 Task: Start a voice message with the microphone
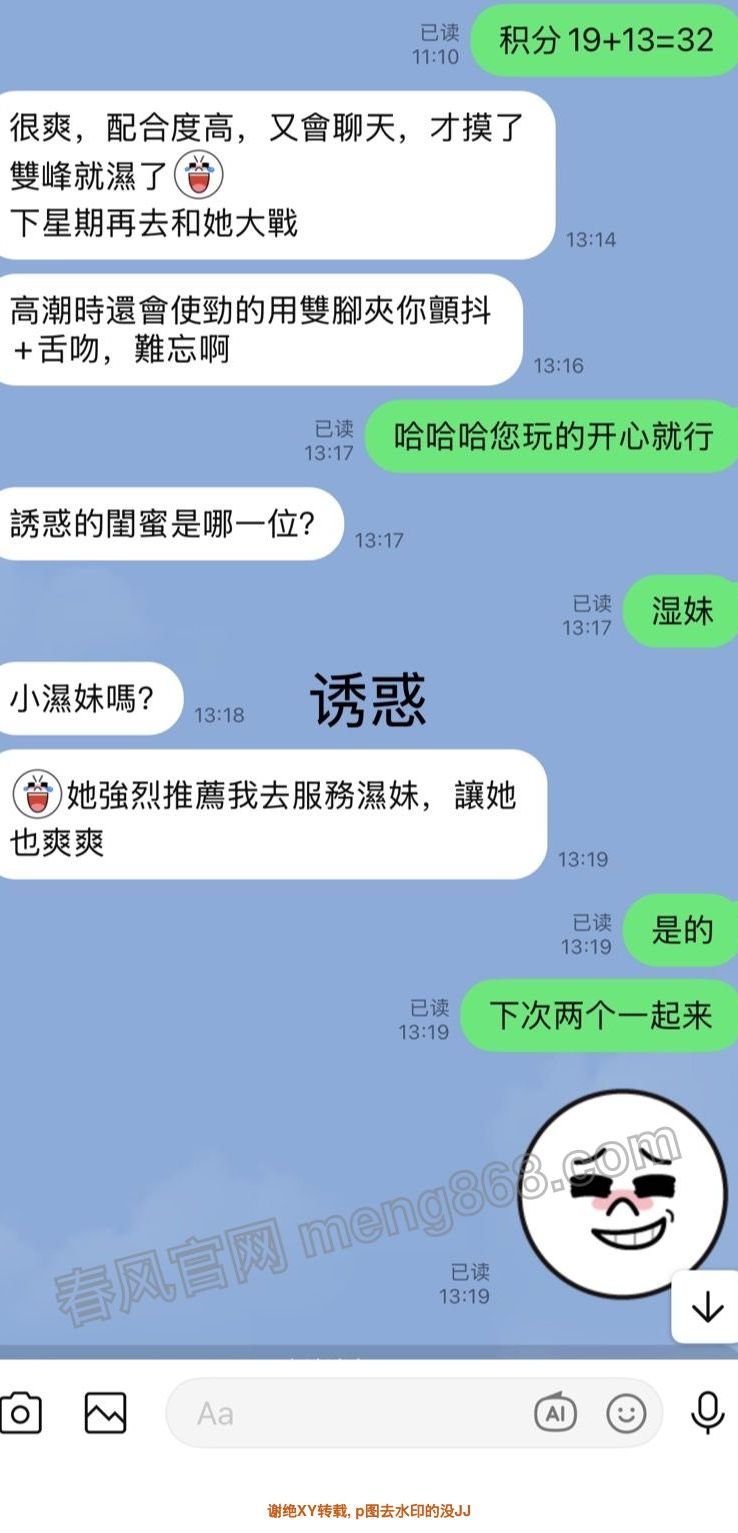tap(708, 1413)
